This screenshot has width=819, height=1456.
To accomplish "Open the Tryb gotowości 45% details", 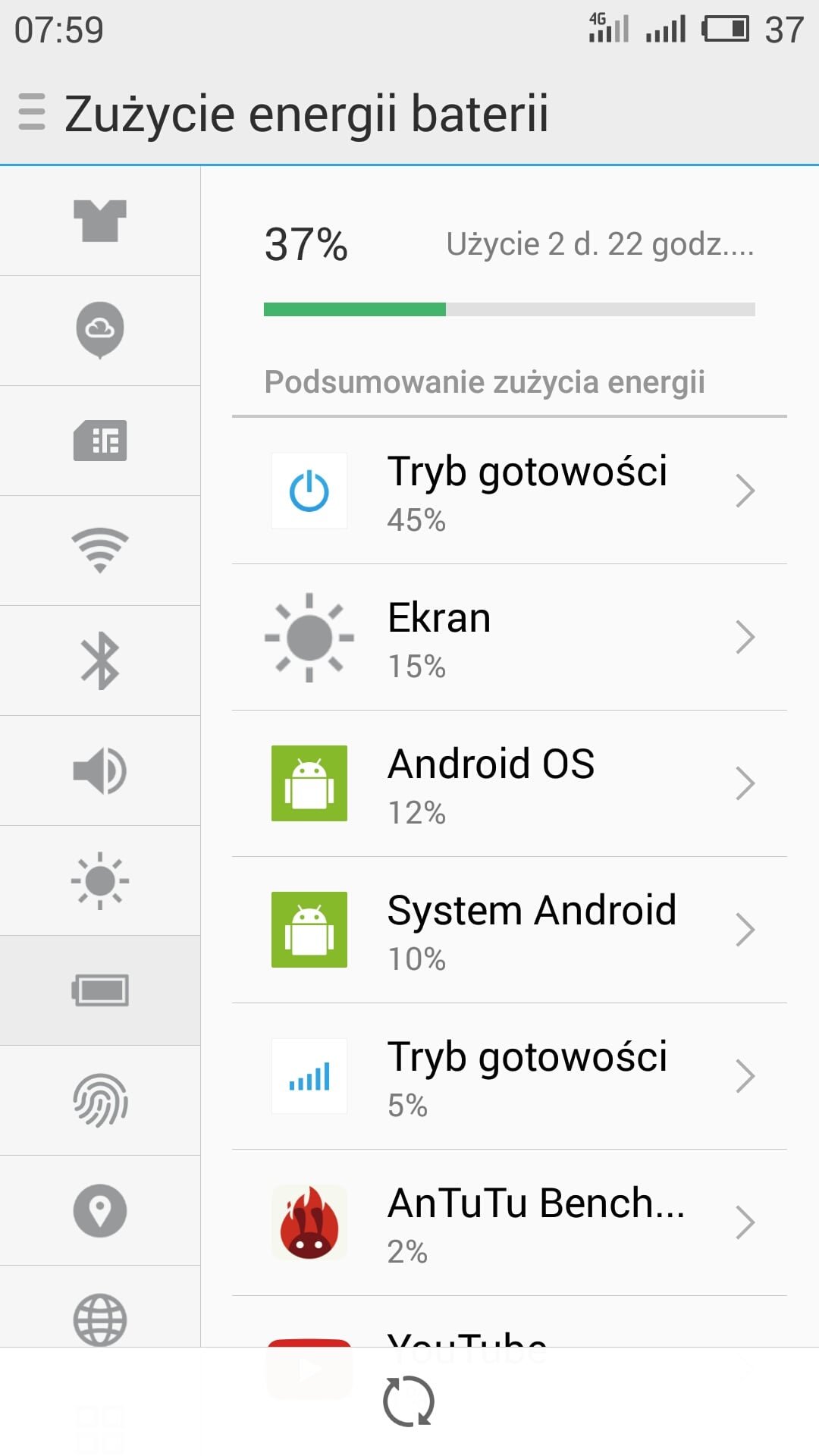I will pyautogui.click(x=510, y=491).
